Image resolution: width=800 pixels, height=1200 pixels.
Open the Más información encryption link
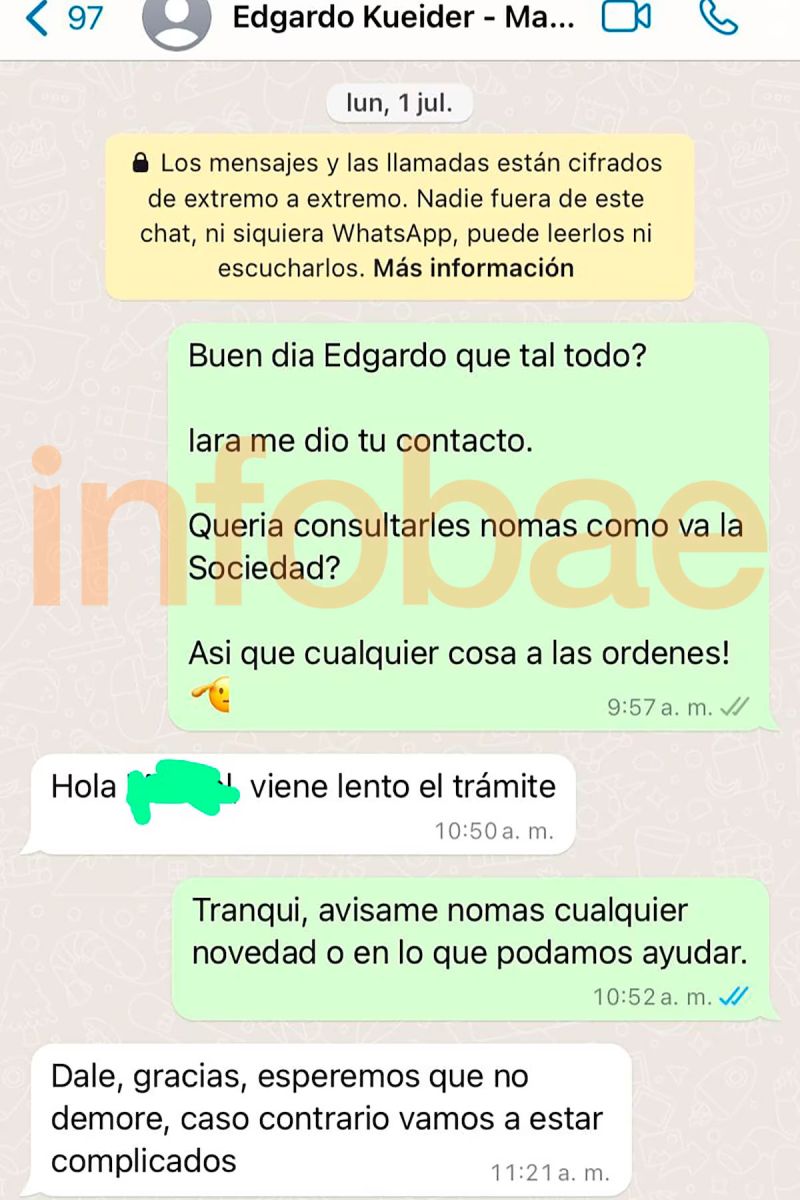click(473, 268)
